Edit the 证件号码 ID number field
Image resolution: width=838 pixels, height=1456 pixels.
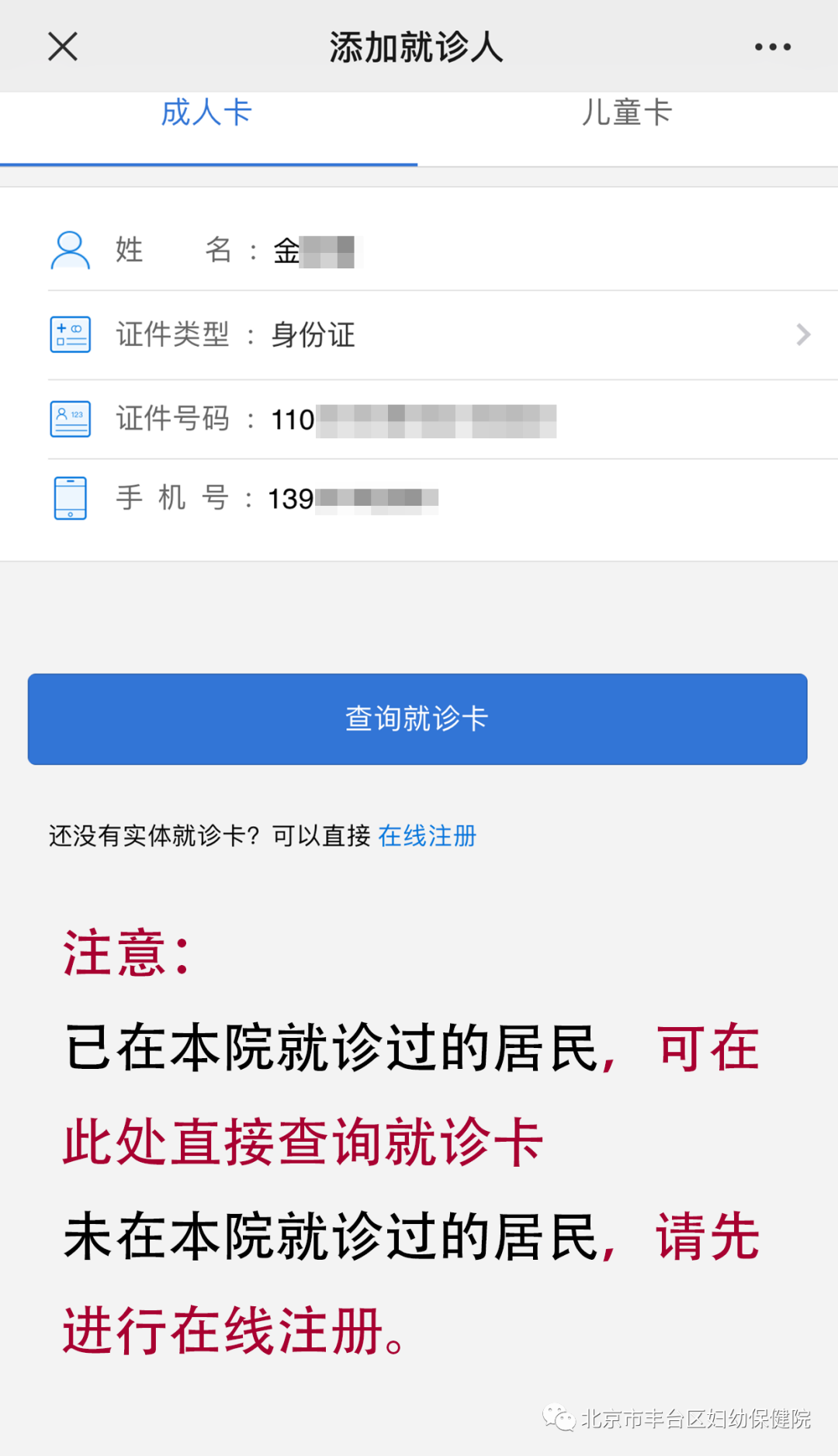pos(442,420)
